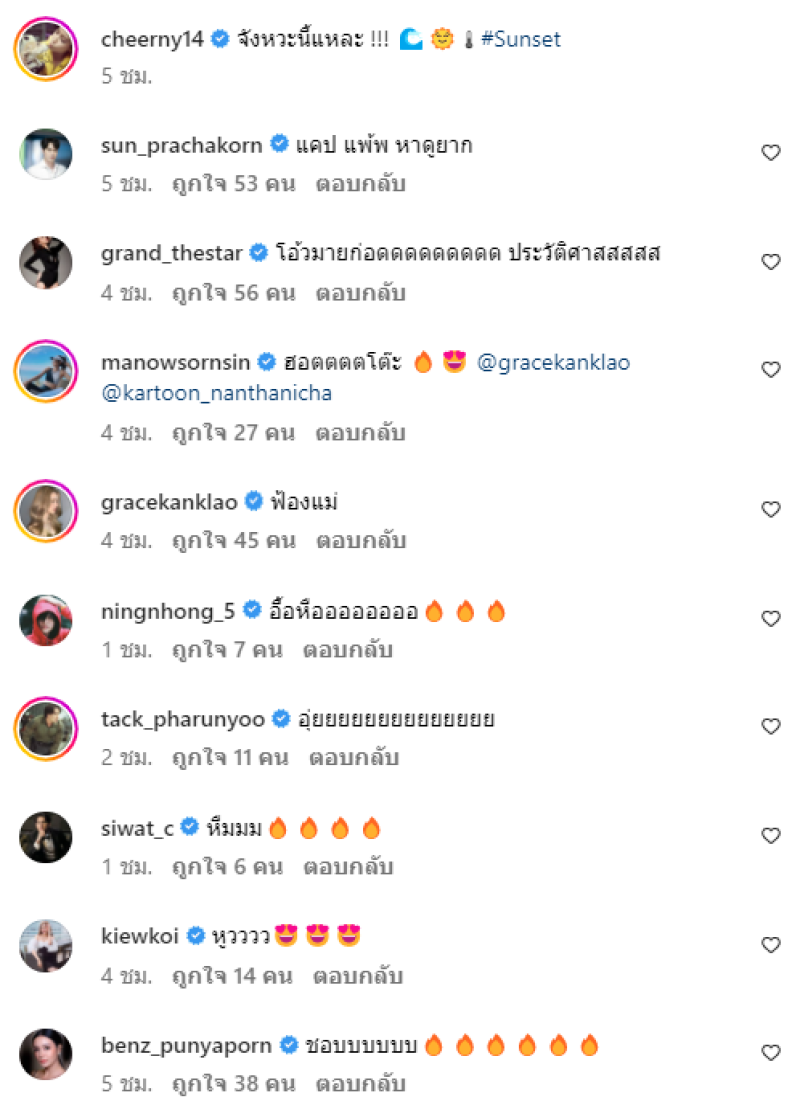Open the @gracekanklao mention link
The image size is (800, 1101).
pos(553,362)
